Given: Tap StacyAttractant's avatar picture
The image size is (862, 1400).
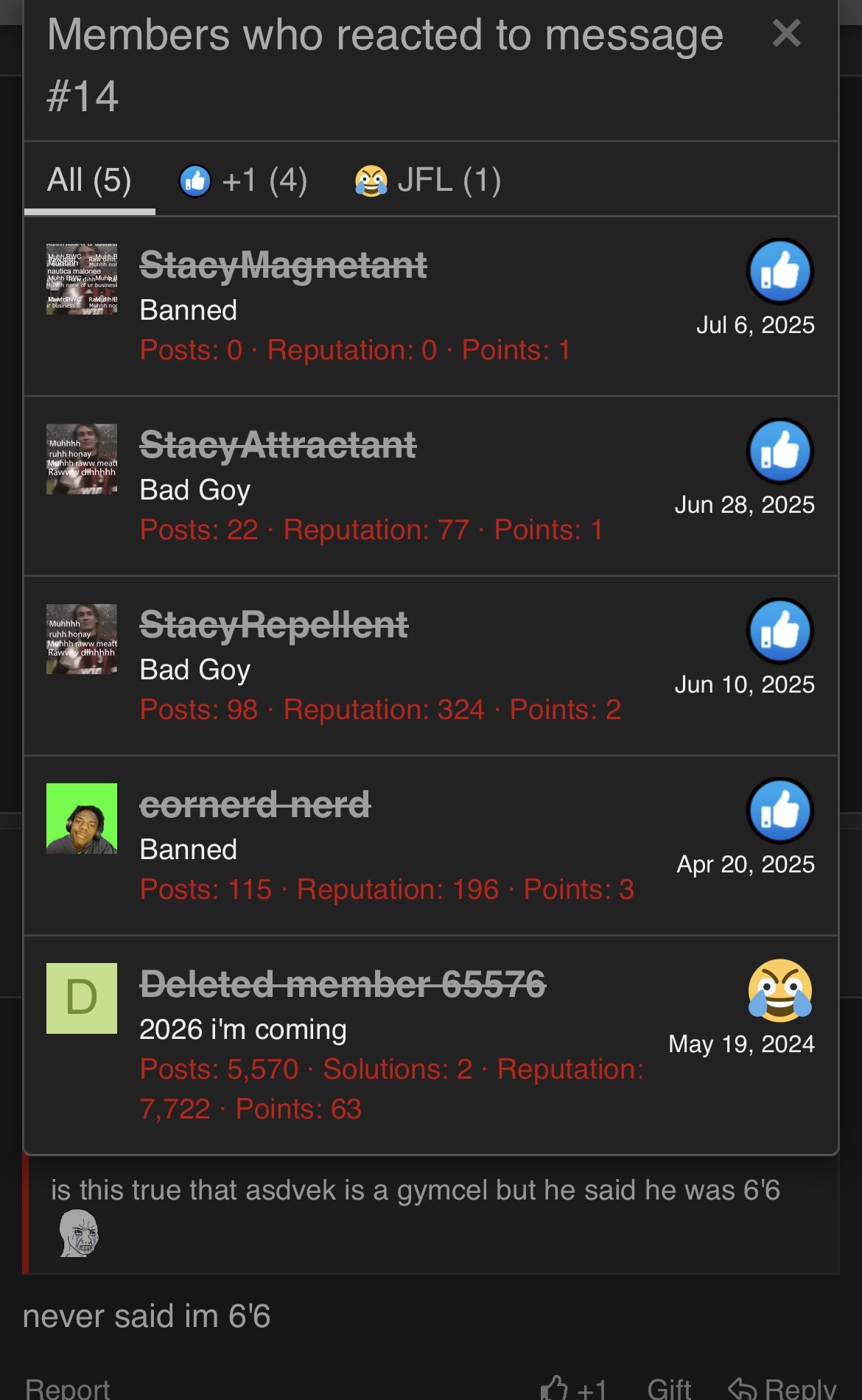Looking at the screenshot, I should [x=82, y=459].
